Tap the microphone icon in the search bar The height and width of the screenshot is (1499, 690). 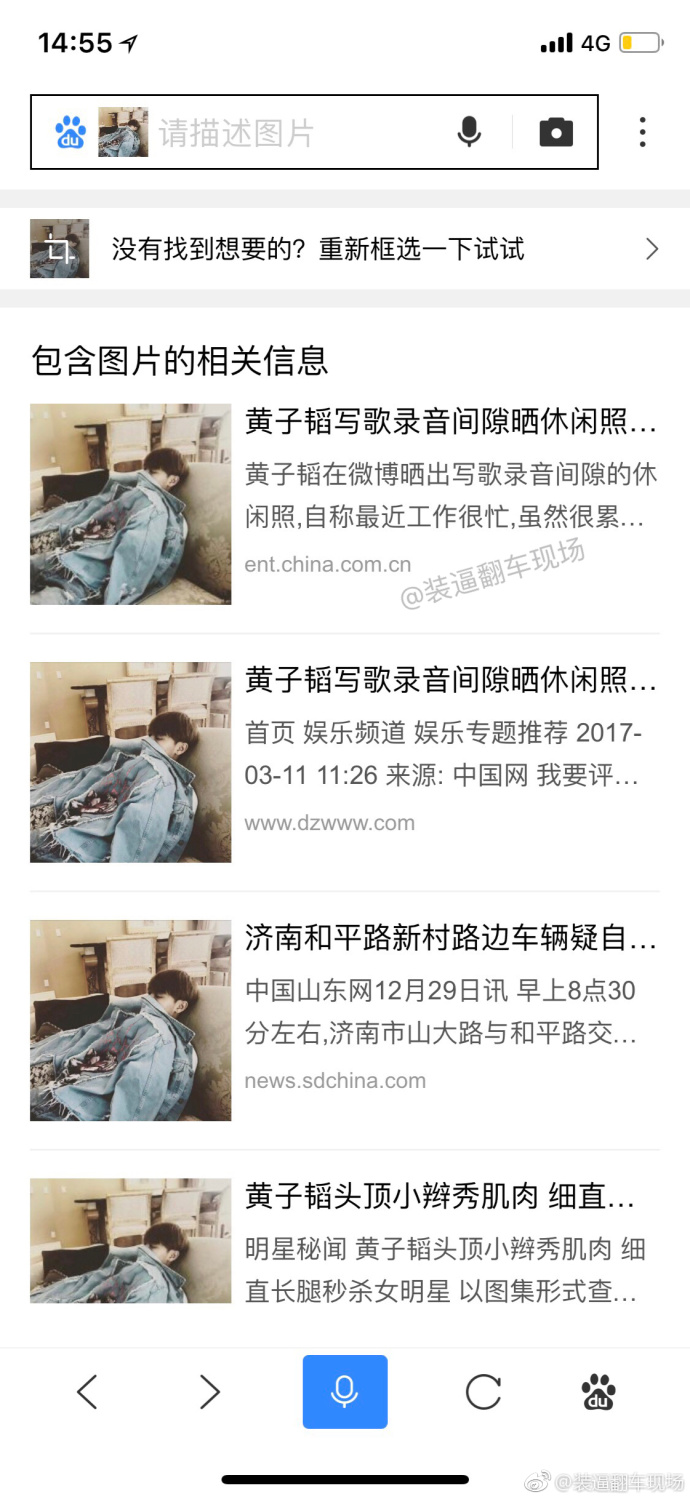(469, 132)
